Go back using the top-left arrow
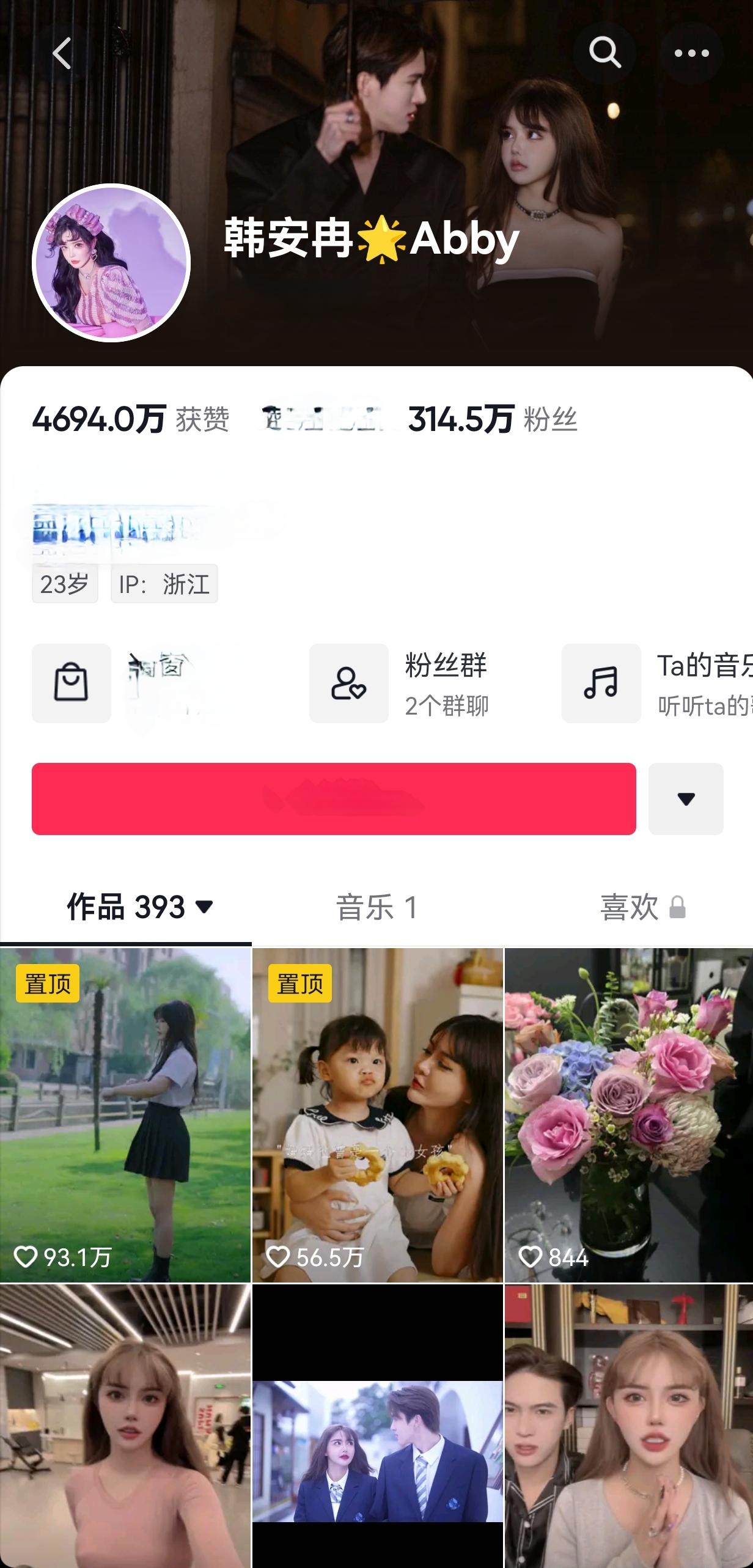 (62, 53)
